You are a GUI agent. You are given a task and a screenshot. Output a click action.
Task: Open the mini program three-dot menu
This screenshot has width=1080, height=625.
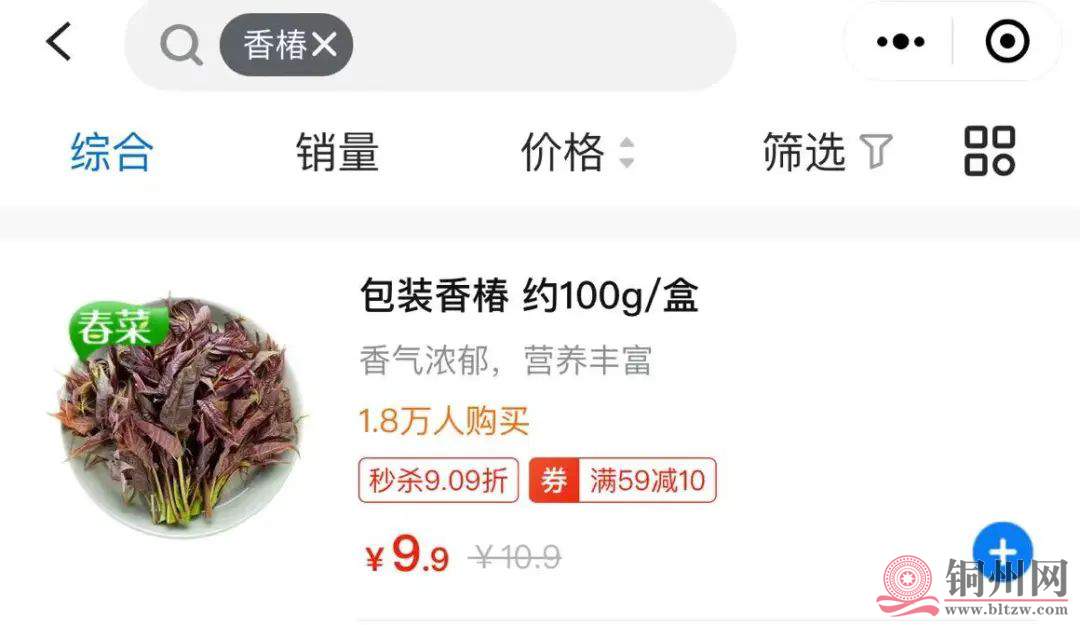[x=899, y=42]
